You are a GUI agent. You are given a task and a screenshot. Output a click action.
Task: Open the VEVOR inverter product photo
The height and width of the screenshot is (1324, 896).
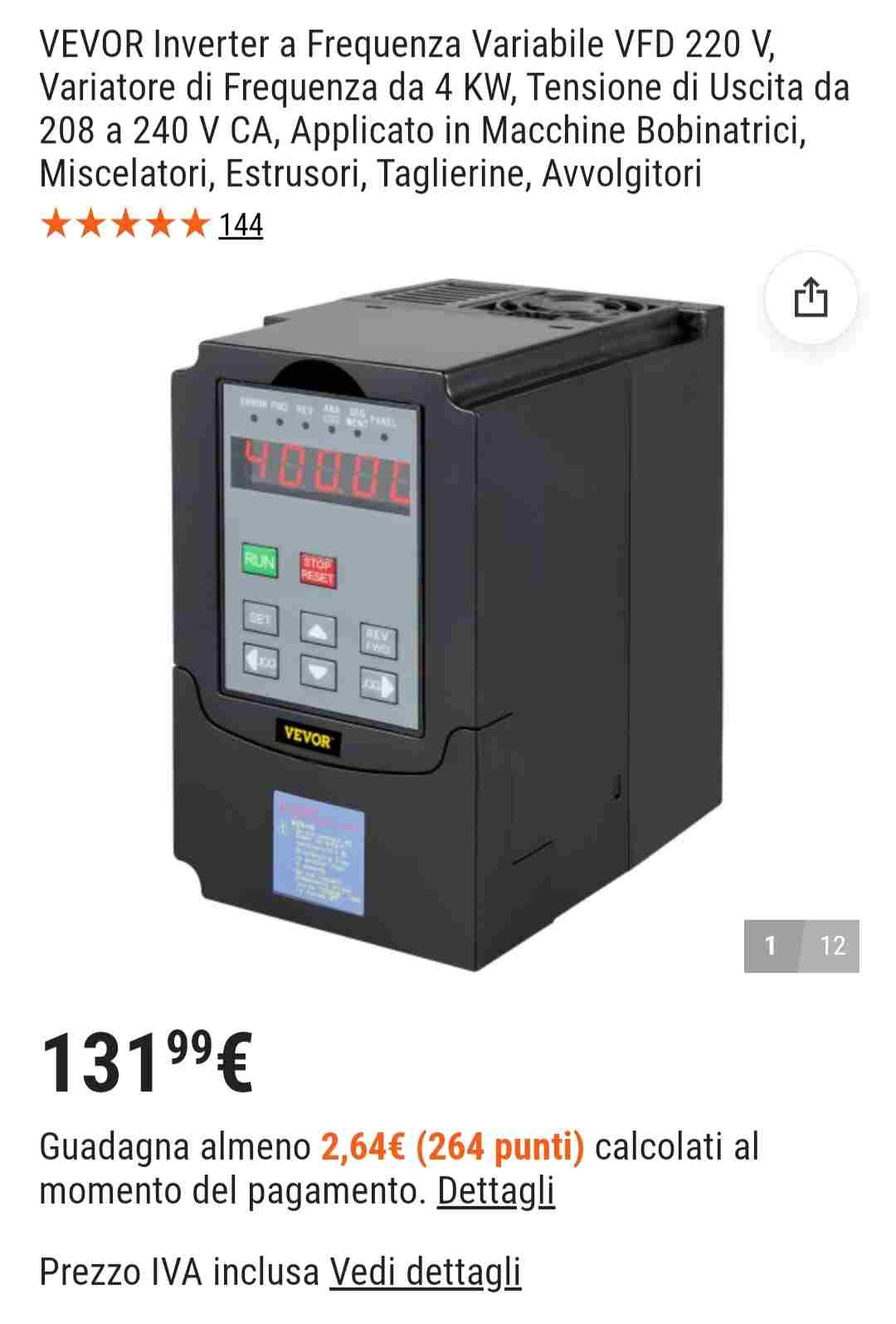(x=448, y=622)
